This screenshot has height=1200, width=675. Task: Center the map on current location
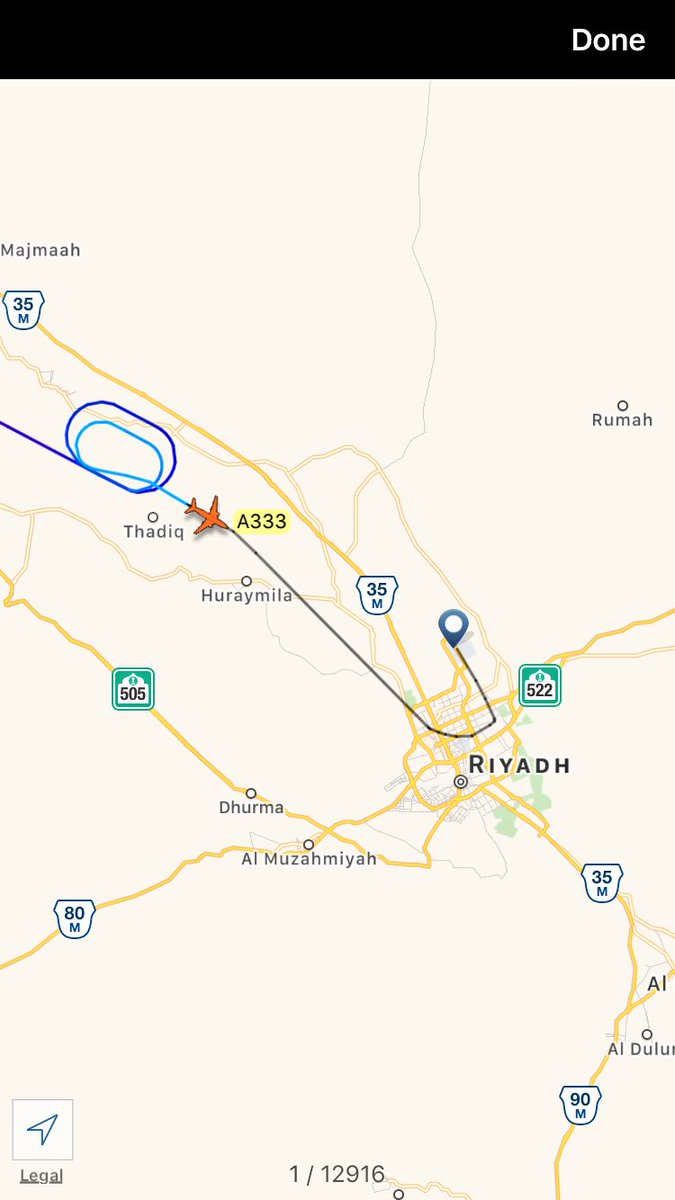[x=42, y=1130]
